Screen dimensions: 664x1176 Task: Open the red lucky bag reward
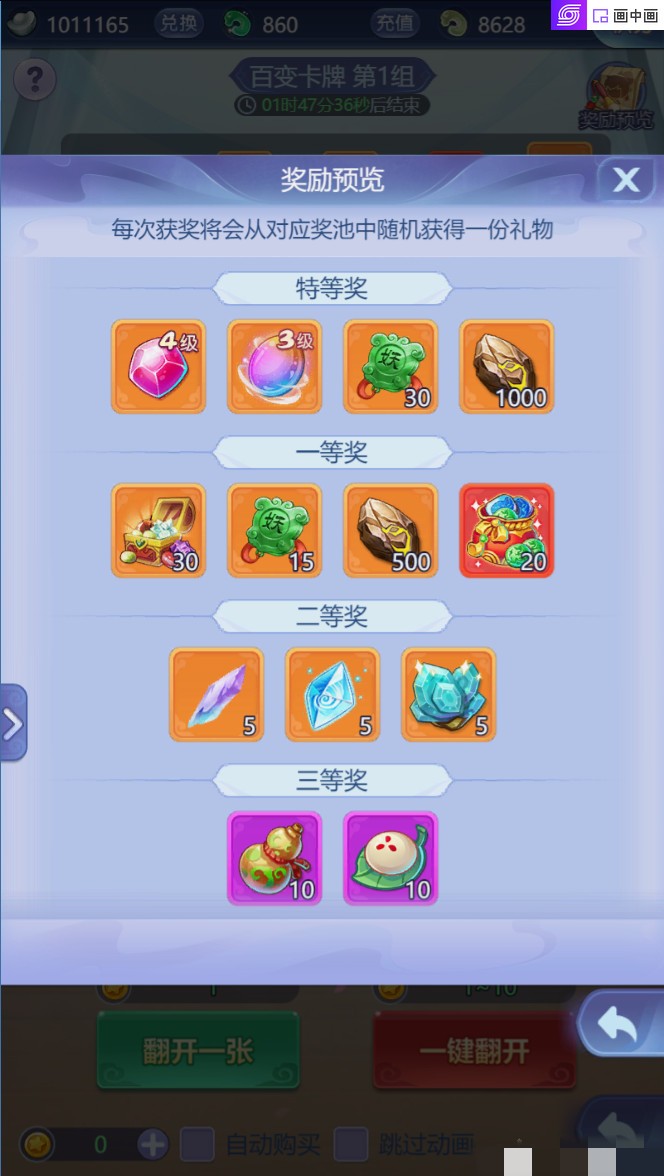pos(506,530)
